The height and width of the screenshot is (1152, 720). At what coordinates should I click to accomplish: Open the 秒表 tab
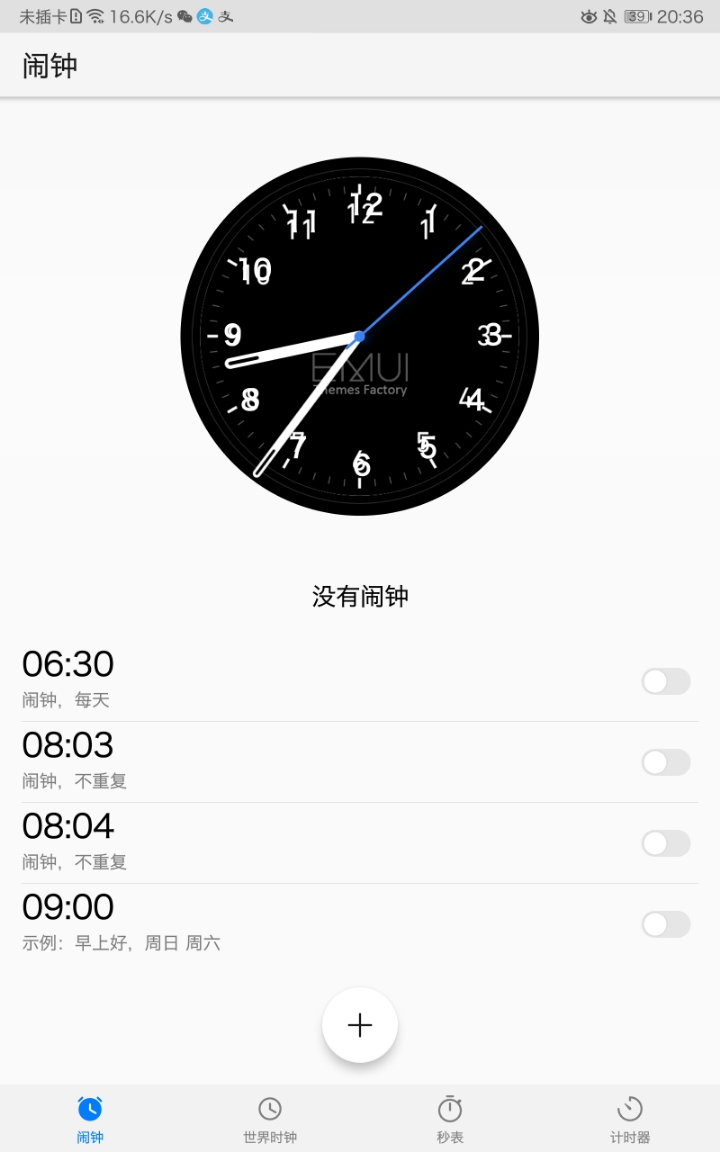(449, 1120)
